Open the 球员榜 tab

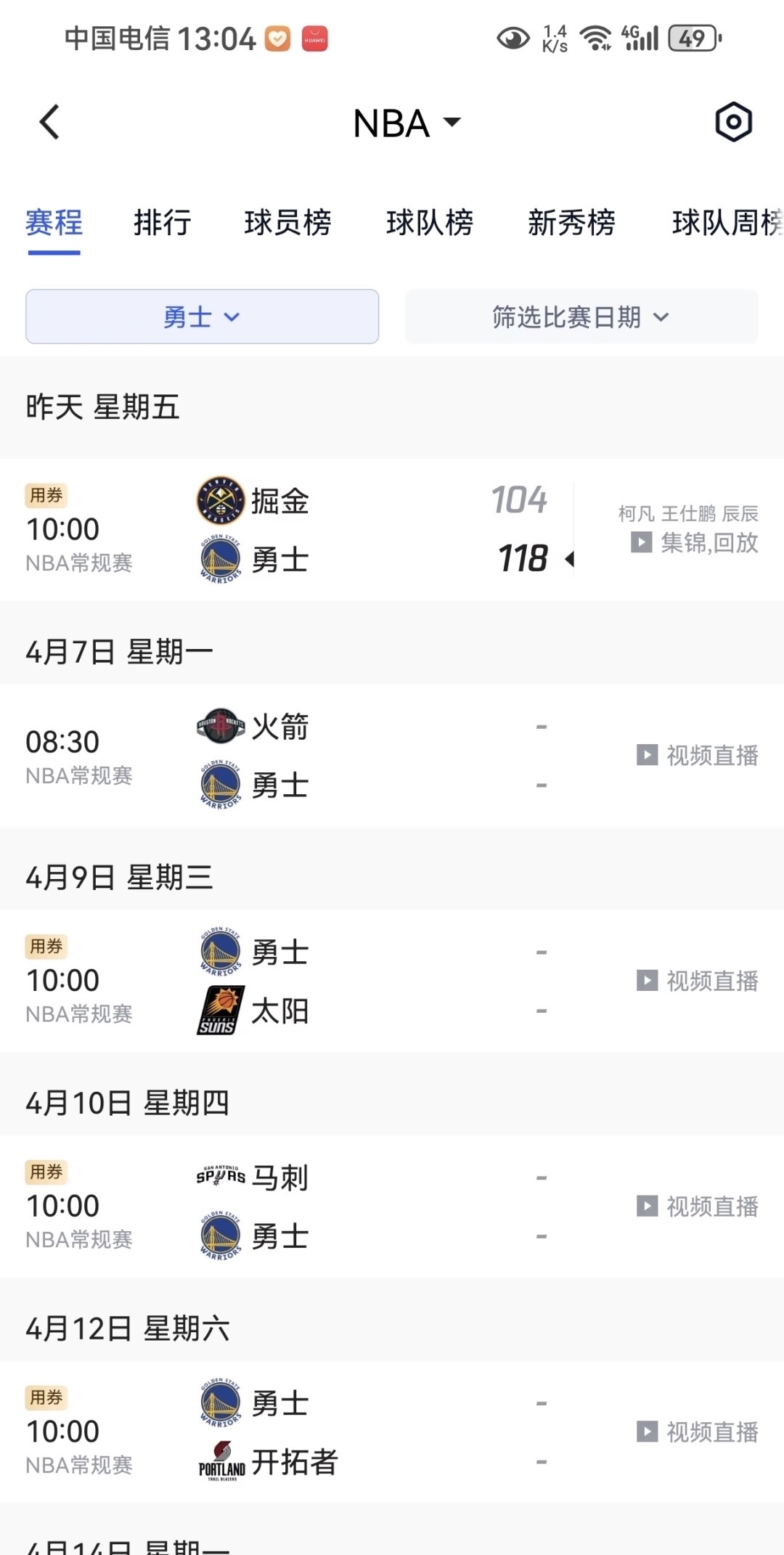pos(287,224)
